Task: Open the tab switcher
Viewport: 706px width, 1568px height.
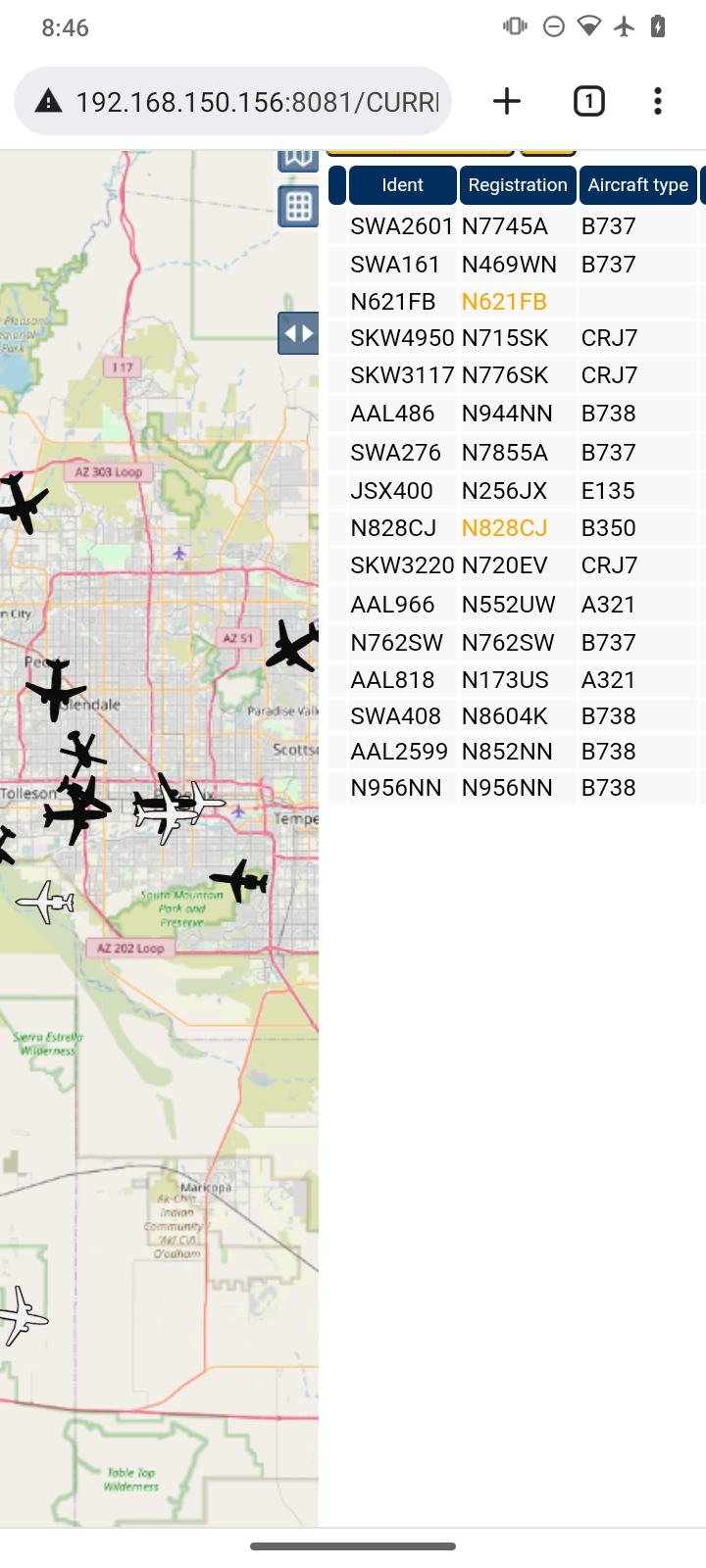Action: 588,101
